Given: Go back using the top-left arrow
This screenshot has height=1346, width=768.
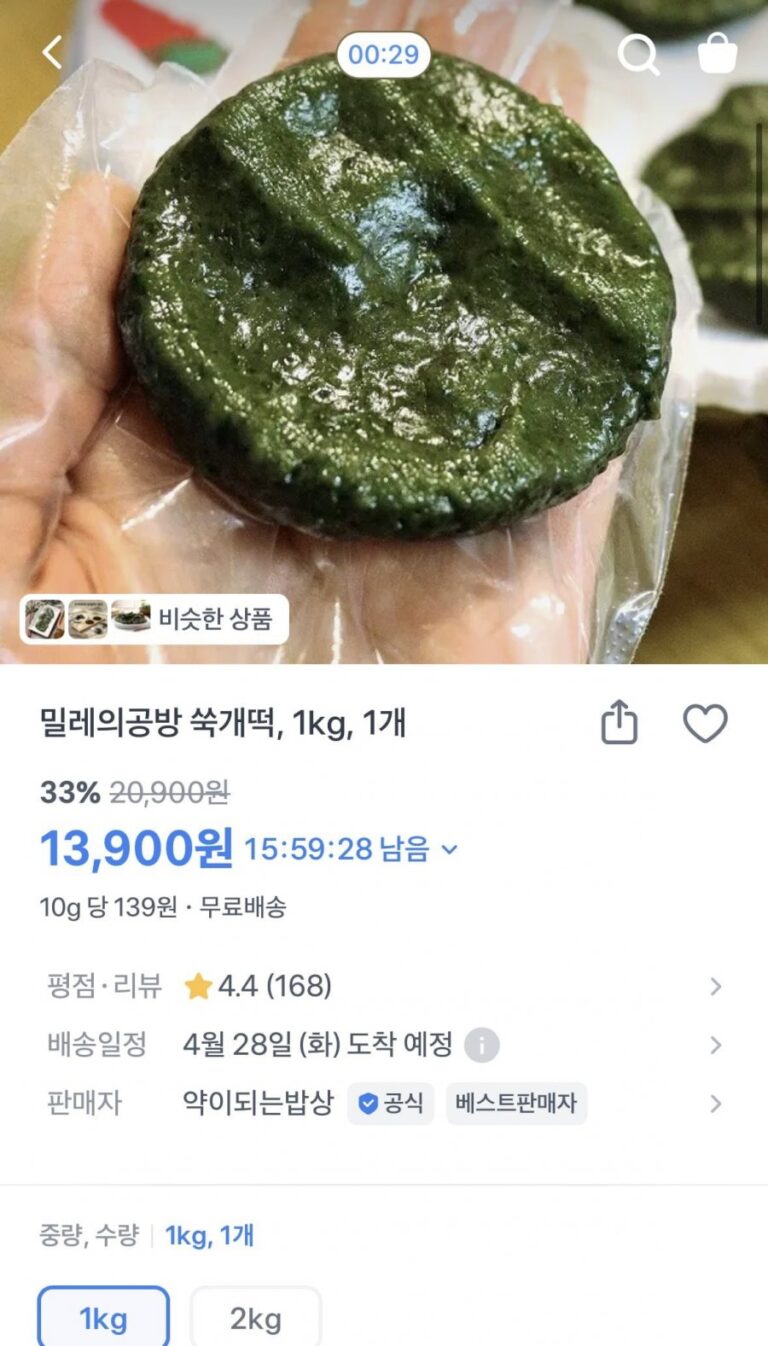Looking at the screenshot, I should click(x=52, y=53).
